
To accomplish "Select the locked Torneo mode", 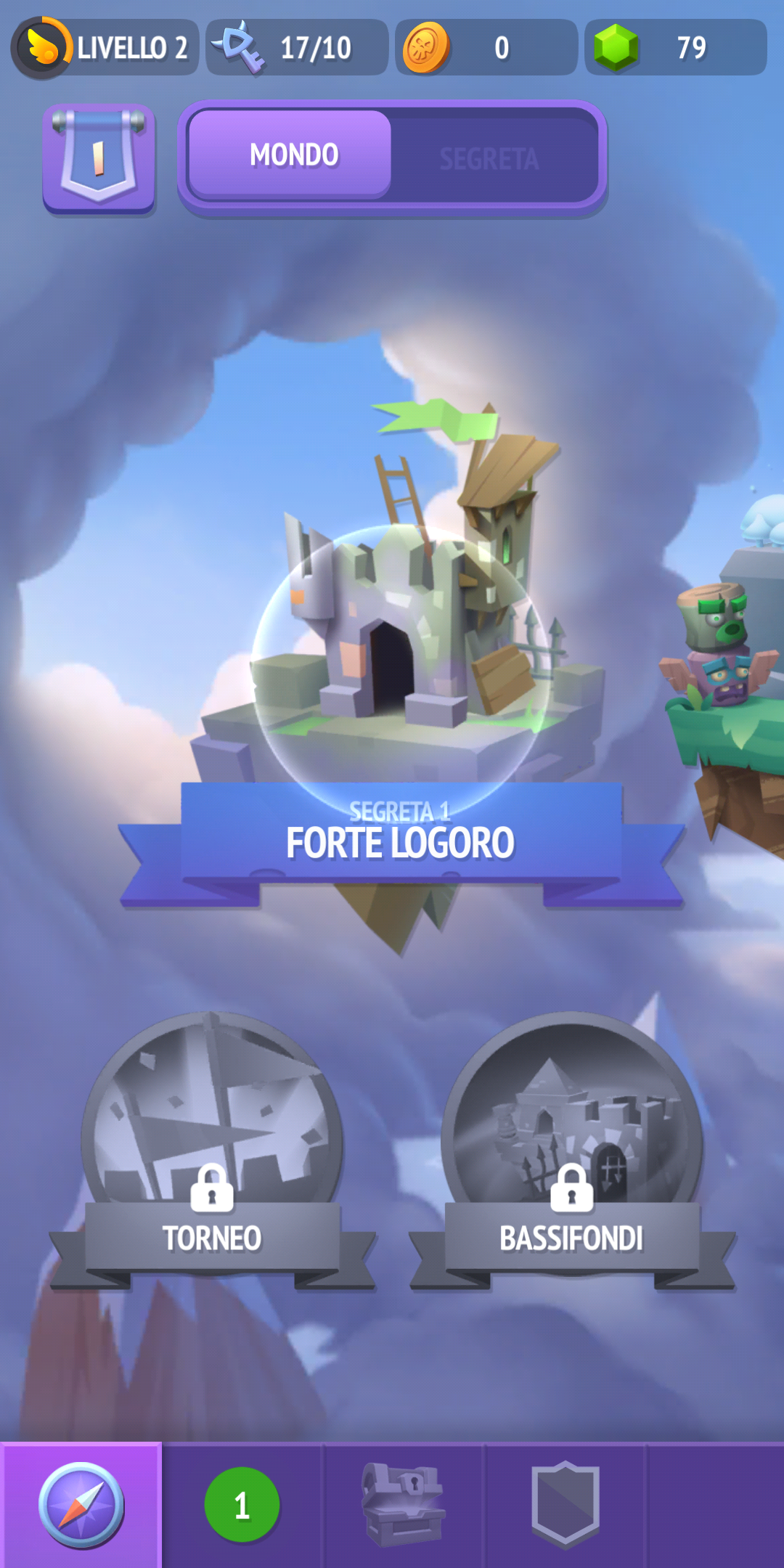I will (x=213, y=1151).
